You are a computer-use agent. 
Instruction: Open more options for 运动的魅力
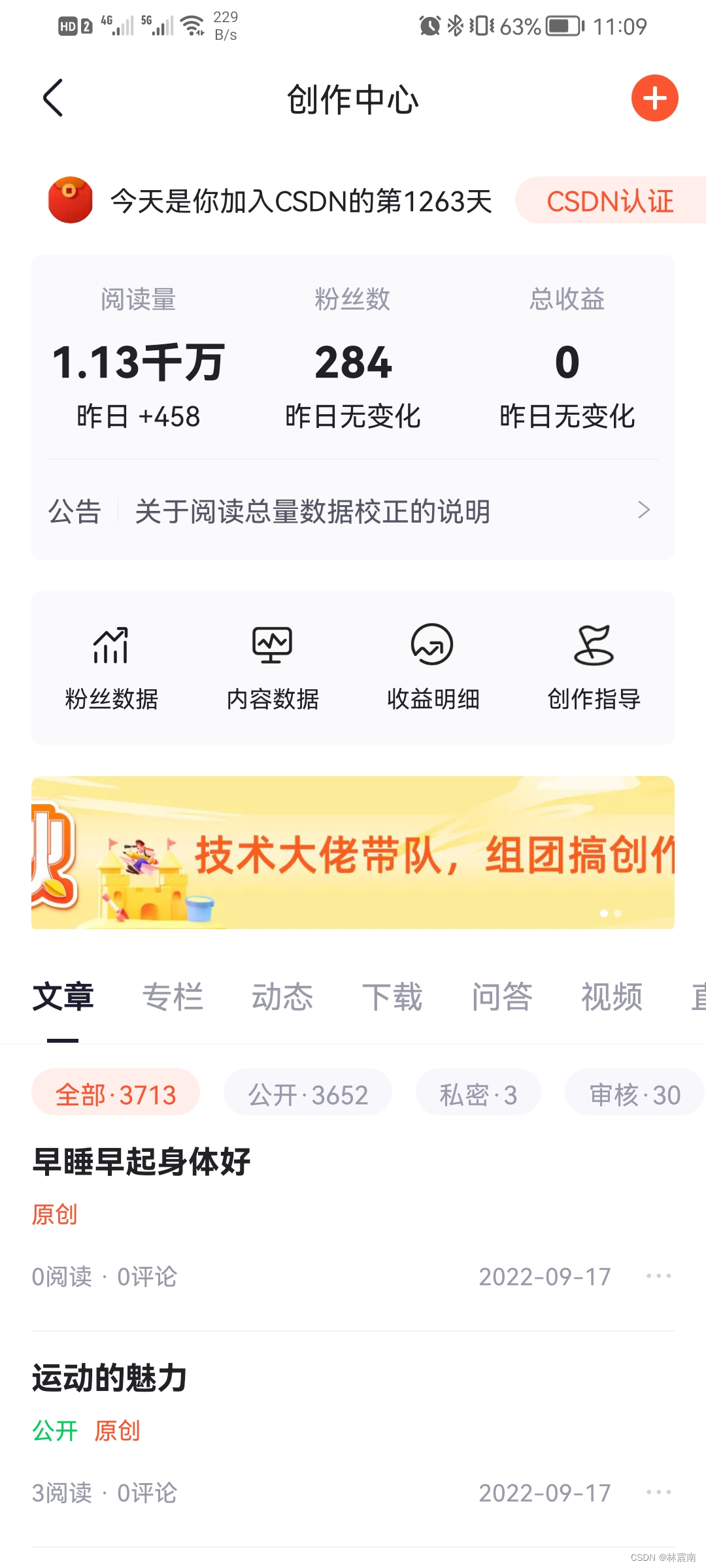pyautogui.click(x=658, y=1492)
